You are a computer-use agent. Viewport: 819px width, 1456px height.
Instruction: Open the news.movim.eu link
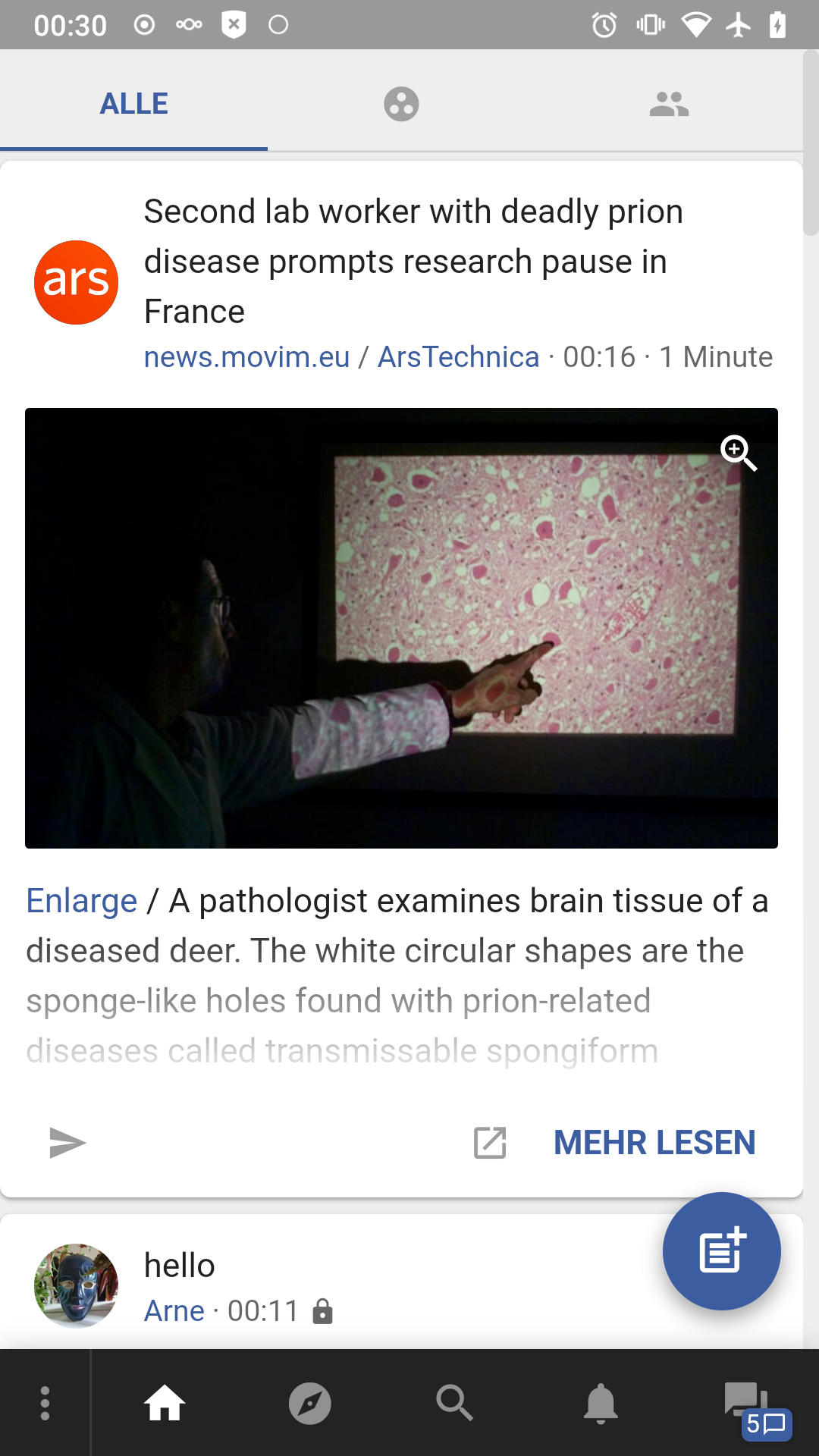coord(246,356)
